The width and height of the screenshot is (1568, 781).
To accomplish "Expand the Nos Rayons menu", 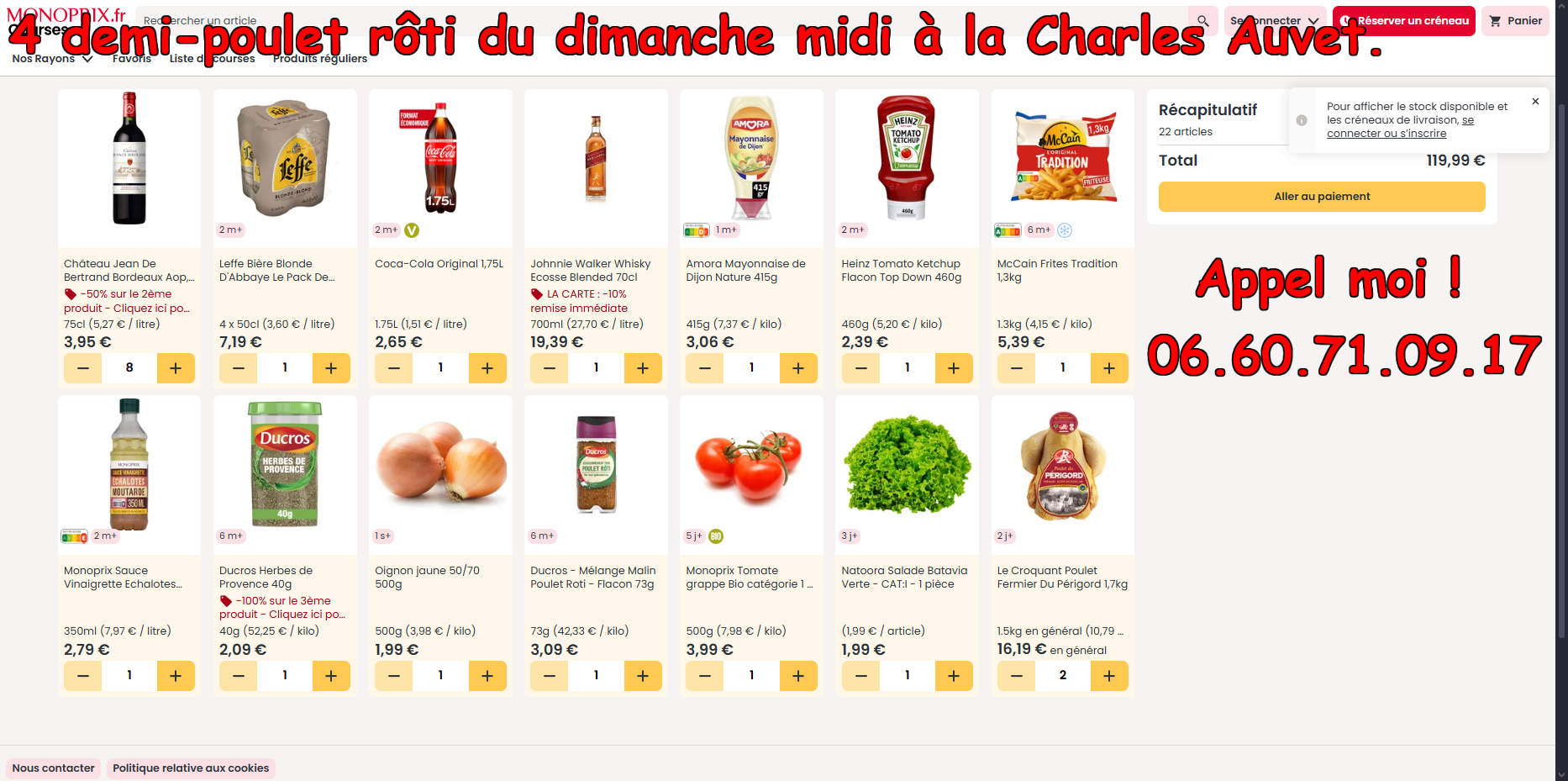I will (52, 59).
